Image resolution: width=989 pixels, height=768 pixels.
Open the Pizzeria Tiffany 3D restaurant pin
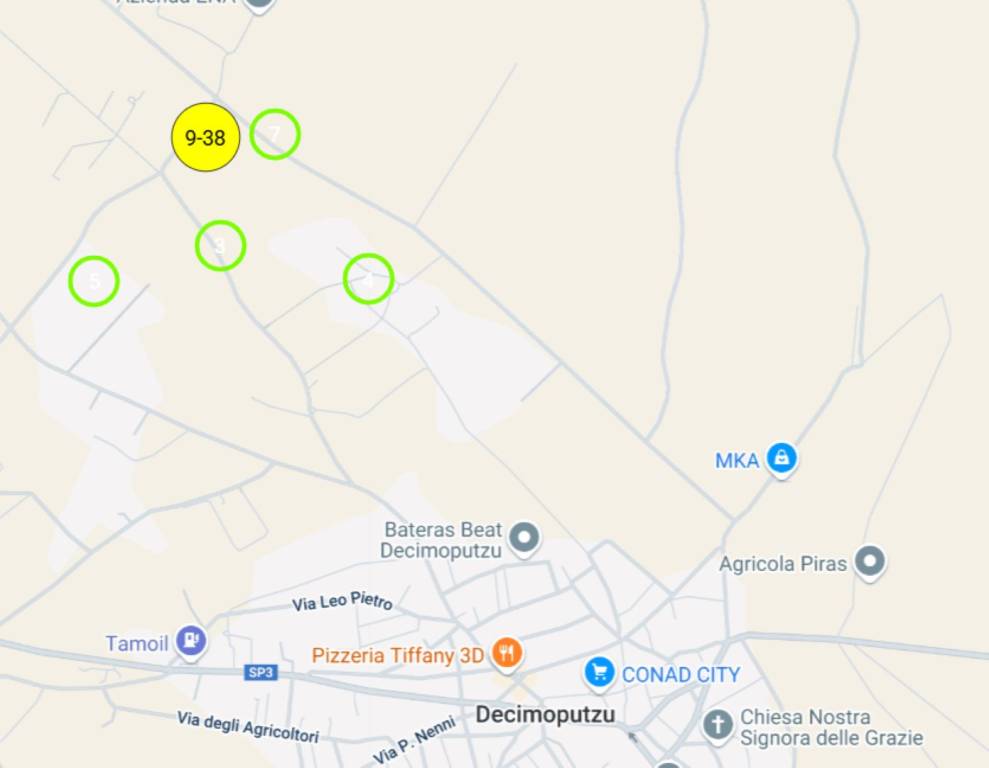click(x=508, y=654)
